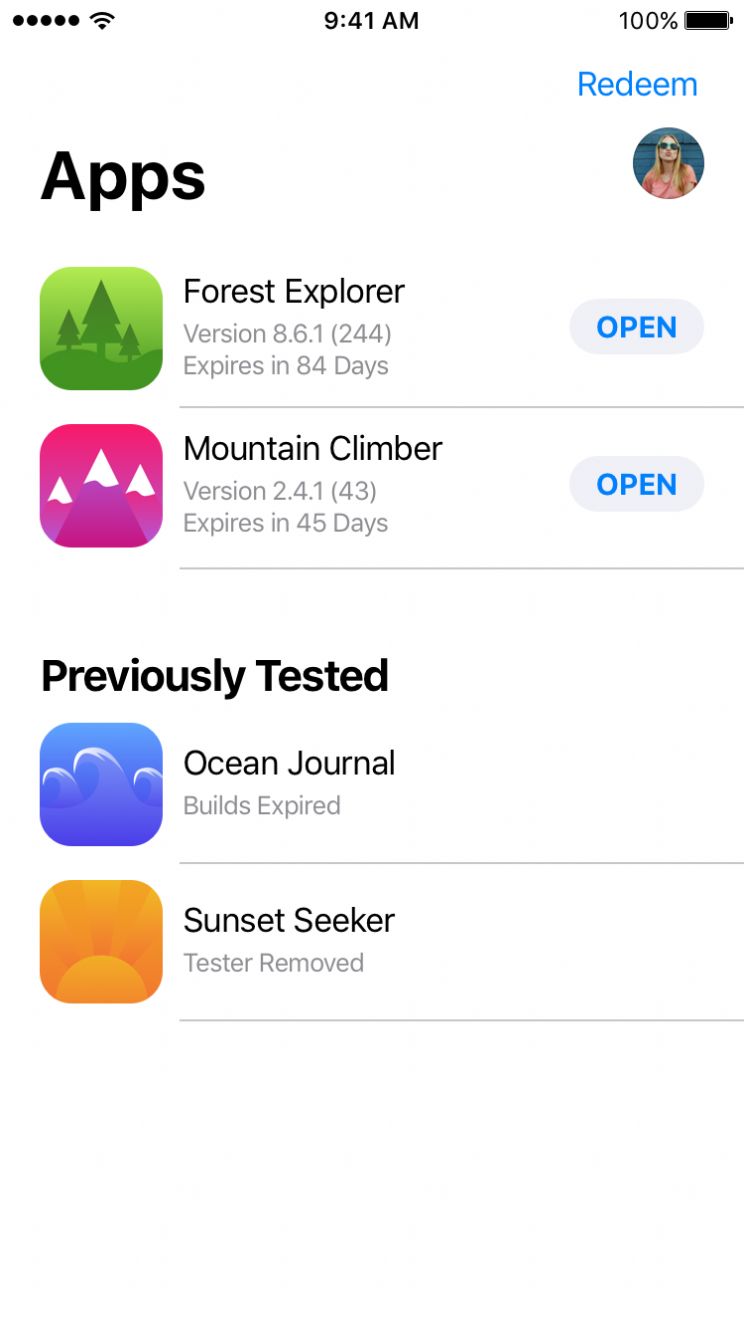Open the Mountain Climber app

click(x=636, y=484)
